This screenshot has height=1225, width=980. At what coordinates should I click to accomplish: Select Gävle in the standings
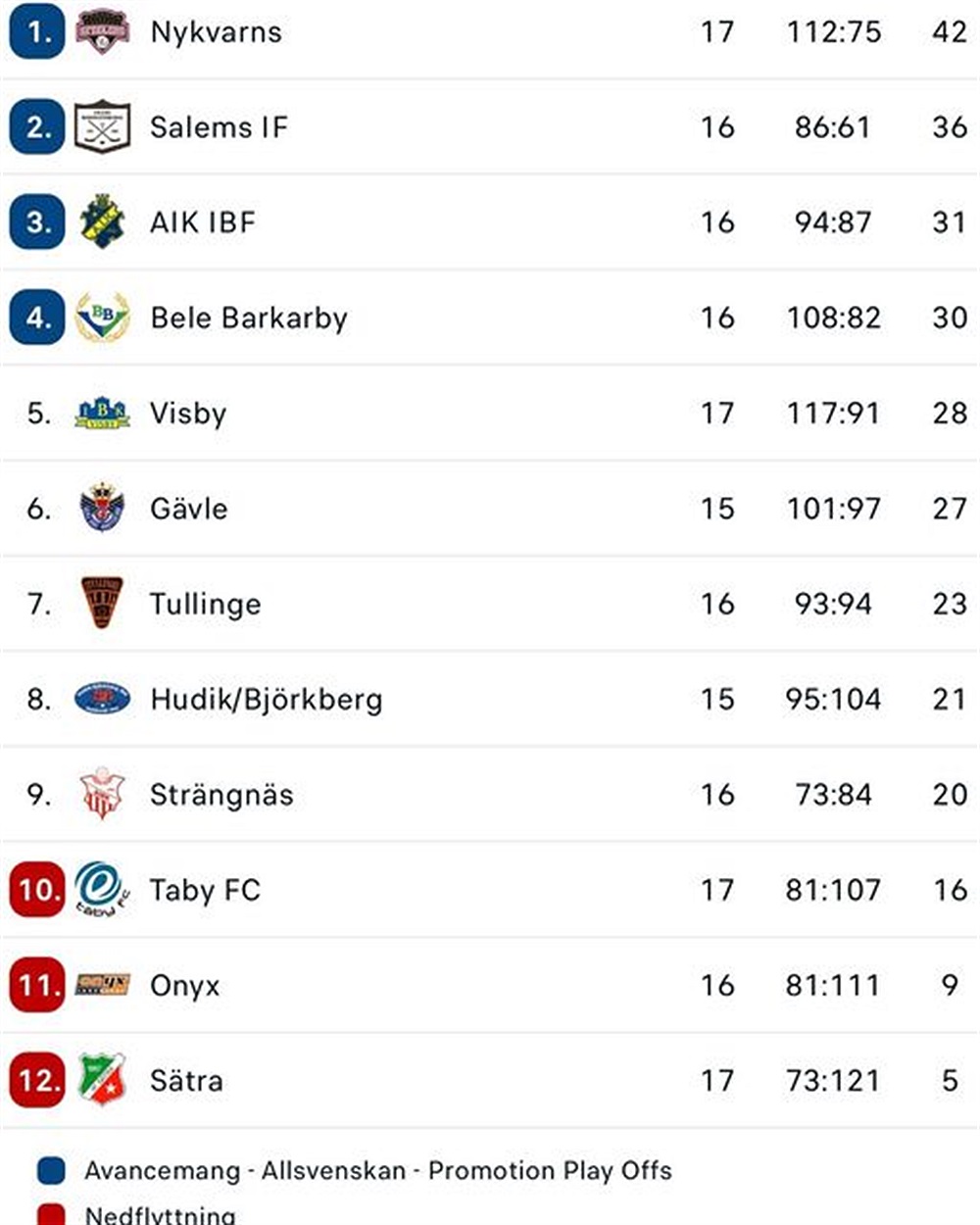pyautogui.click(x=188, y=509)
